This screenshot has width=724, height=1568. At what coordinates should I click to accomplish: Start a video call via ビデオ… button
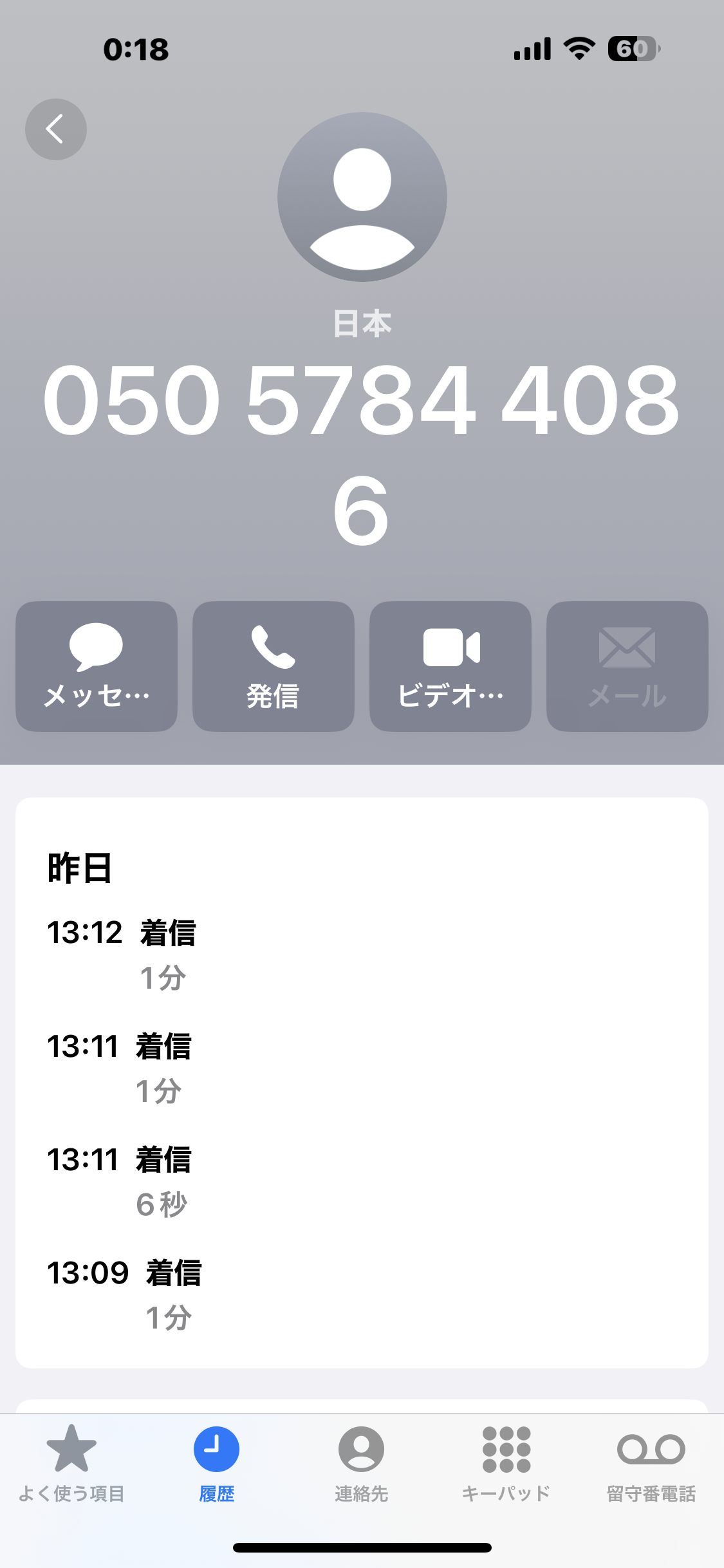(450, 666)
